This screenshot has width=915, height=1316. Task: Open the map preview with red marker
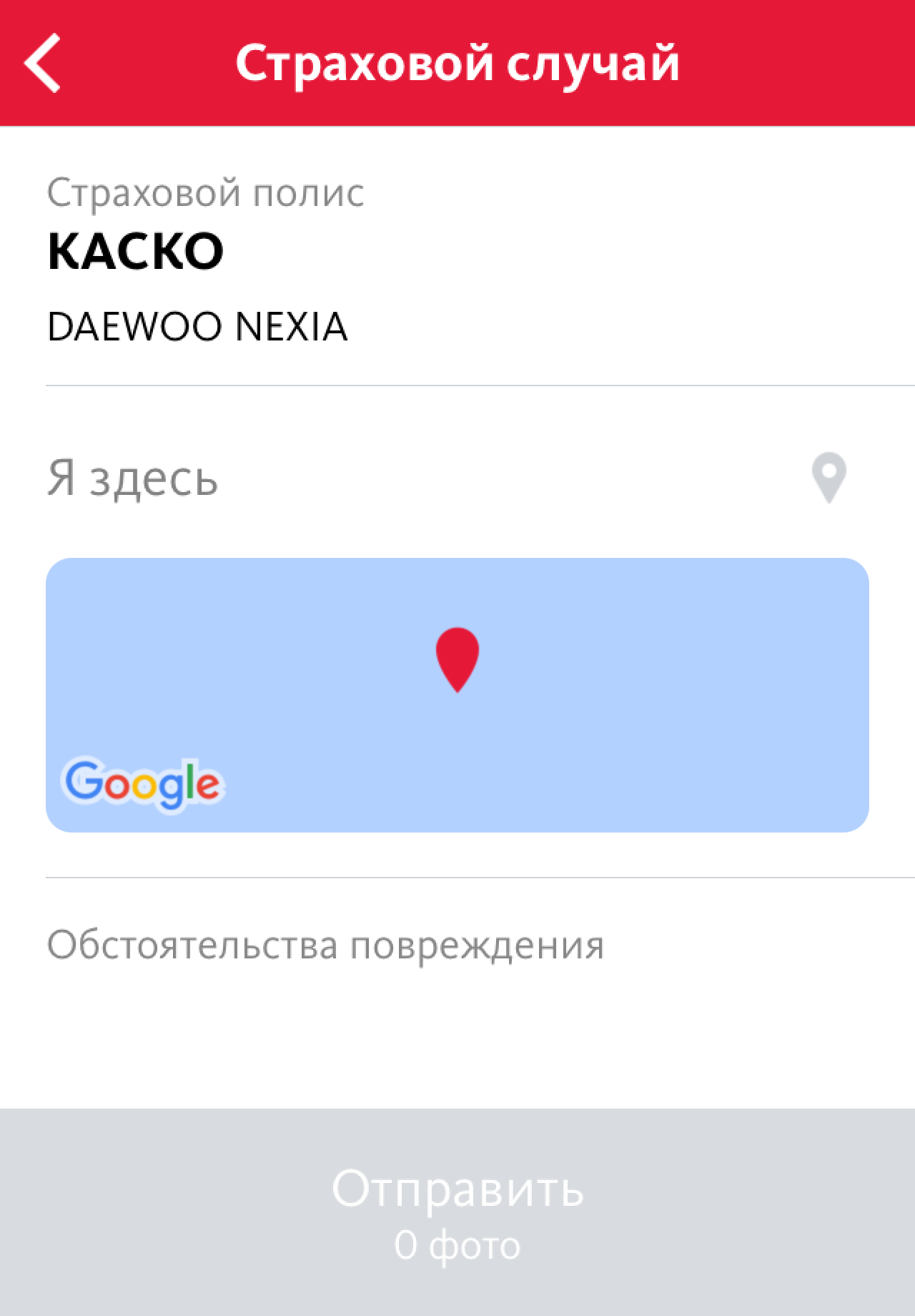coord(457,694)
